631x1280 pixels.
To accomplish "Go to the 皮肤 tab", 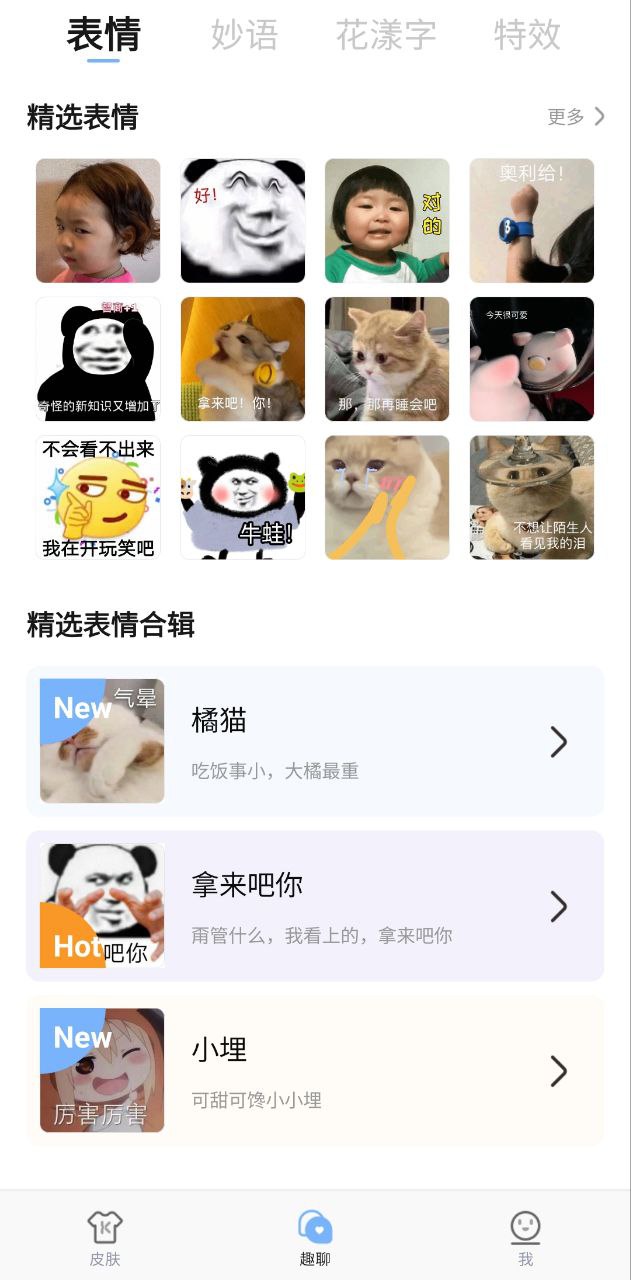I will 105,1237.
